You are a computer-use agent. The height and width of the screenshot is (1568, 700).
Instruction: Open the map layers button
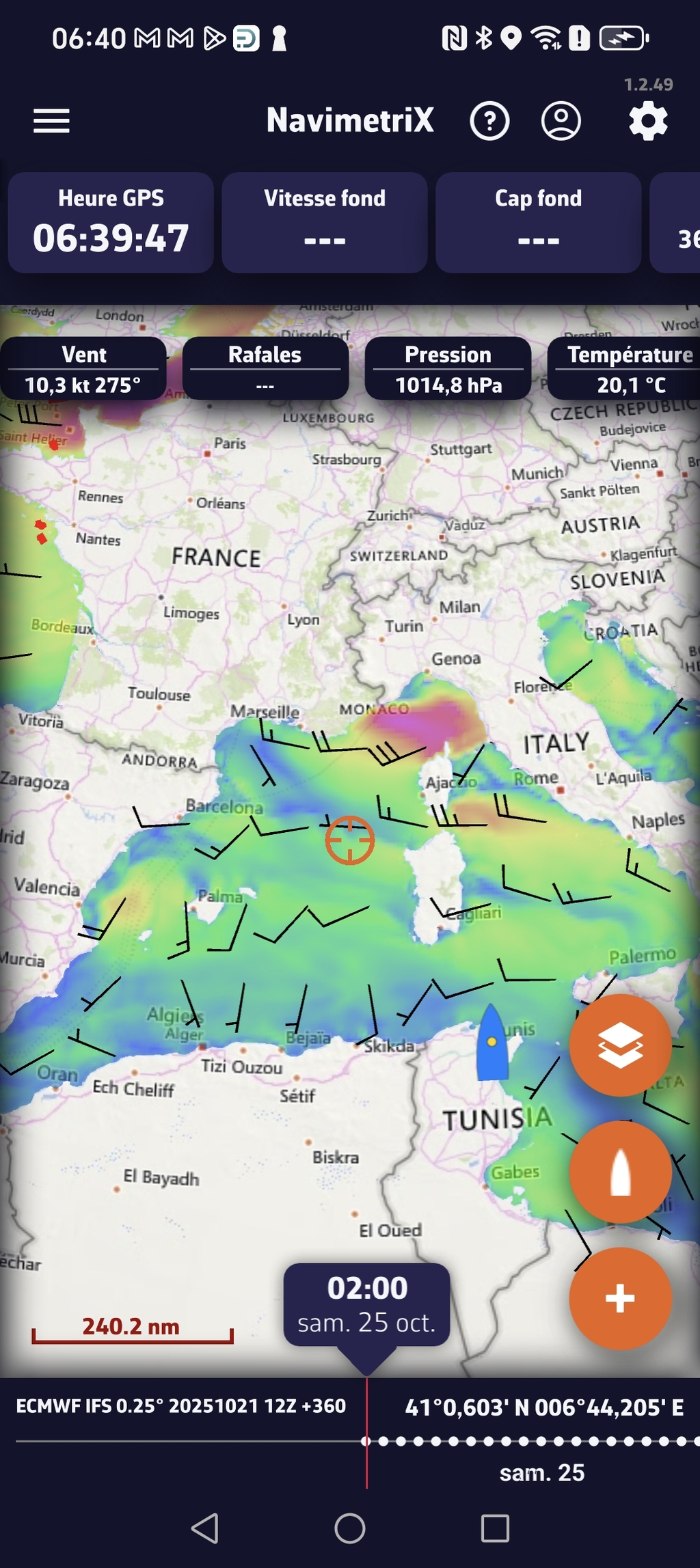620,1045
